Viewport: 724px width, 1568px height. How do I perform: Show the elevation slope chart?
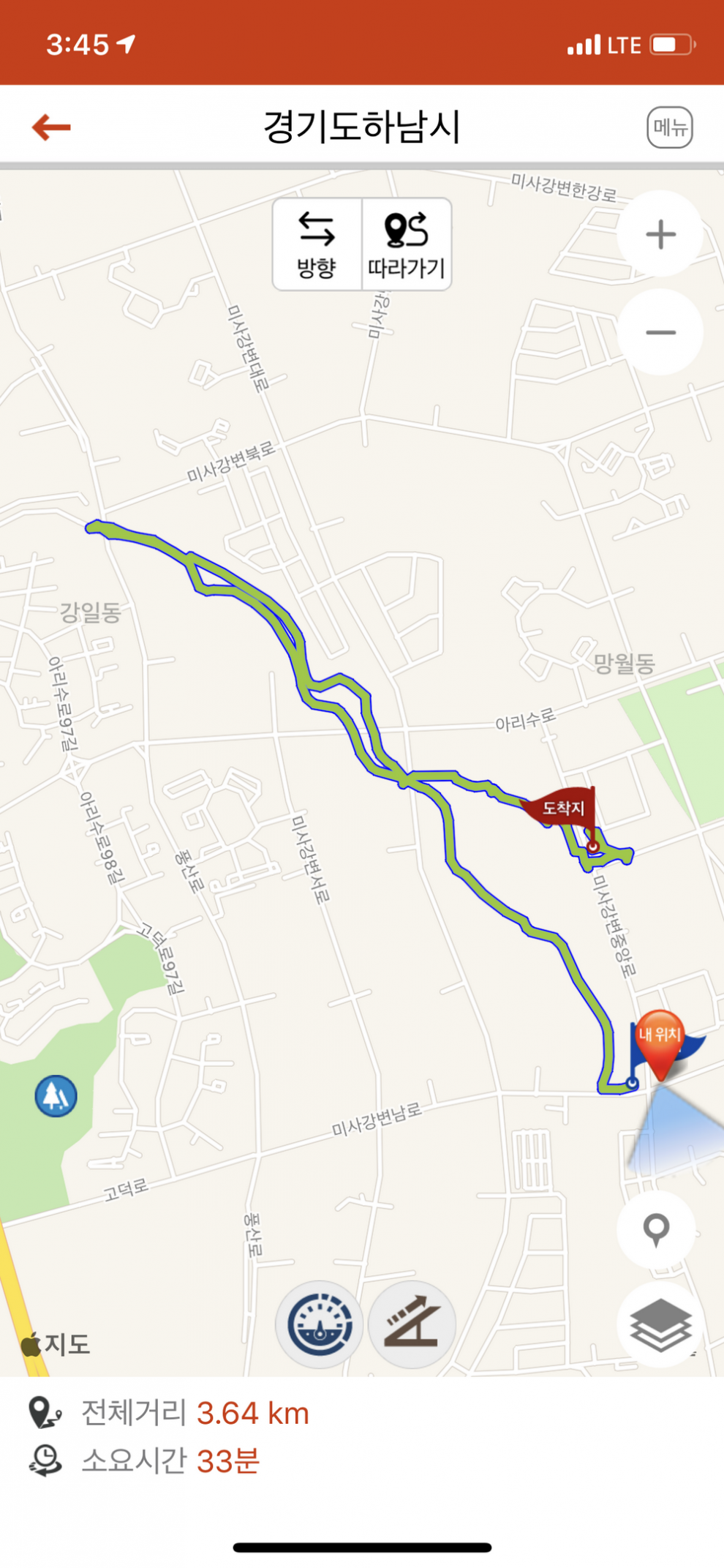coord(412,1324)
